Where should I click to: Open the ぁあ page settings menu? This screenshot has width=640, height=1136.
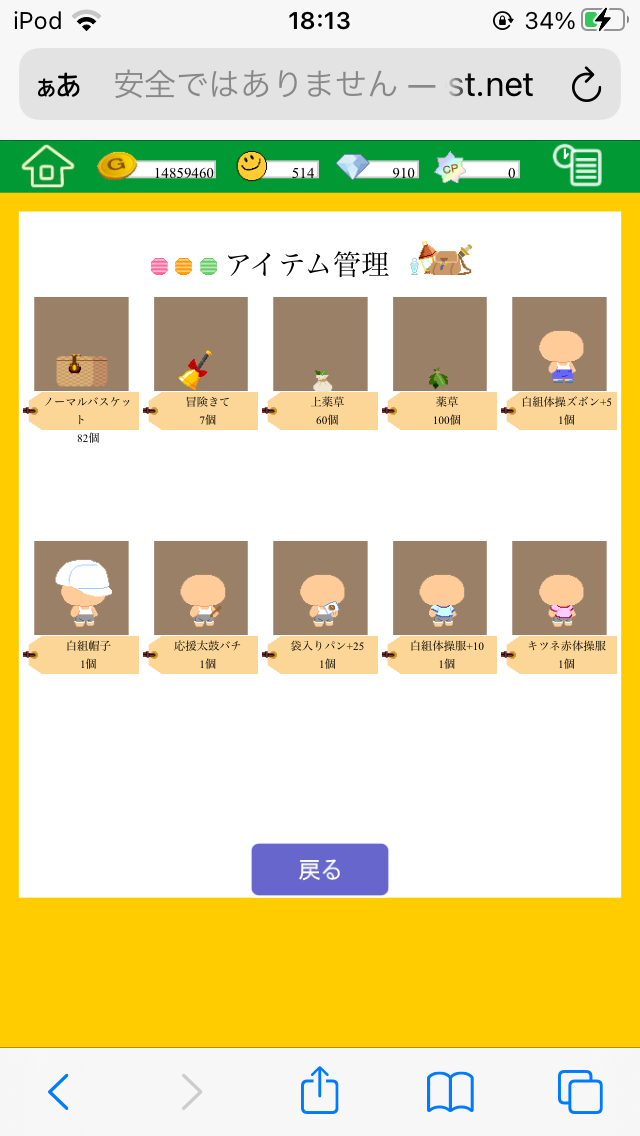tap(59, 85)
